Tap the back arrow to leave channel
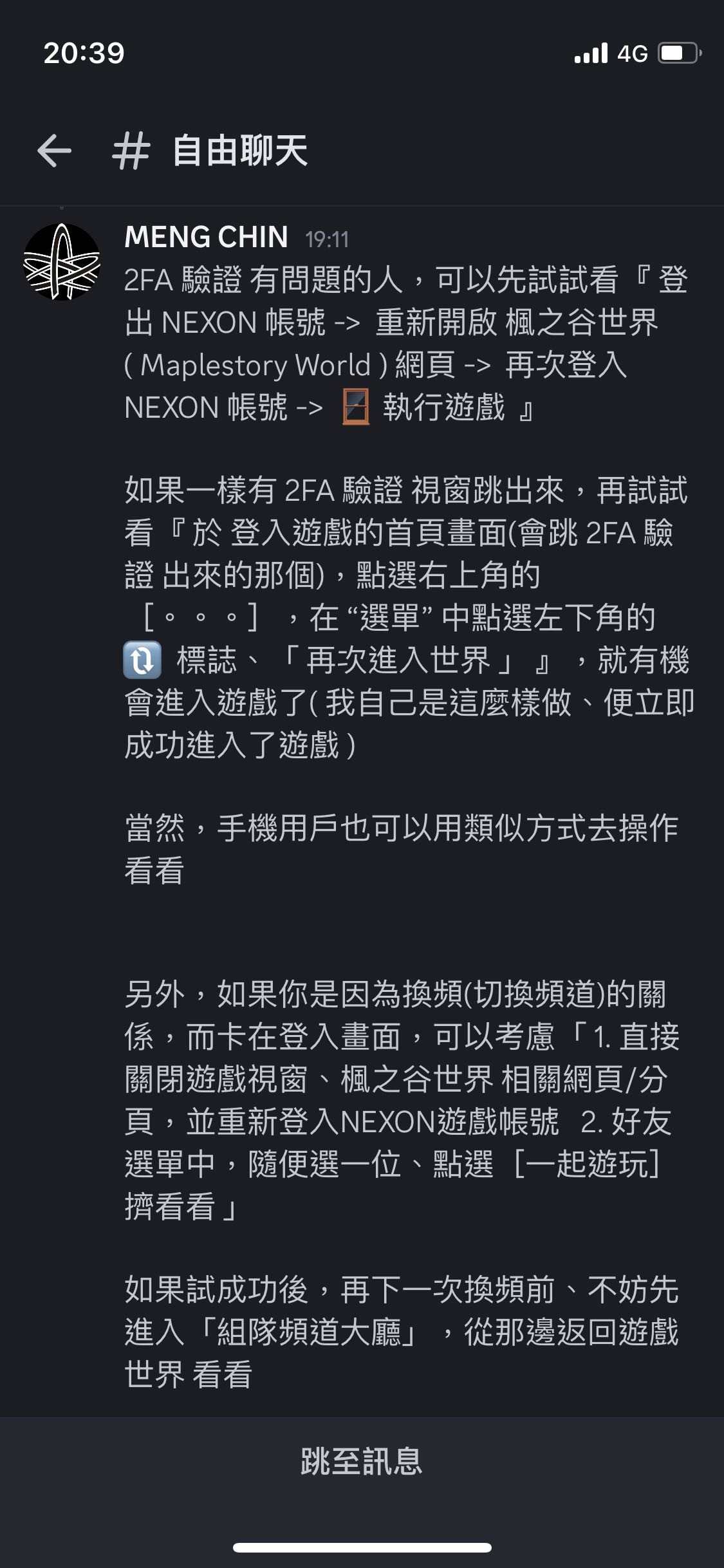 [54, 149]
